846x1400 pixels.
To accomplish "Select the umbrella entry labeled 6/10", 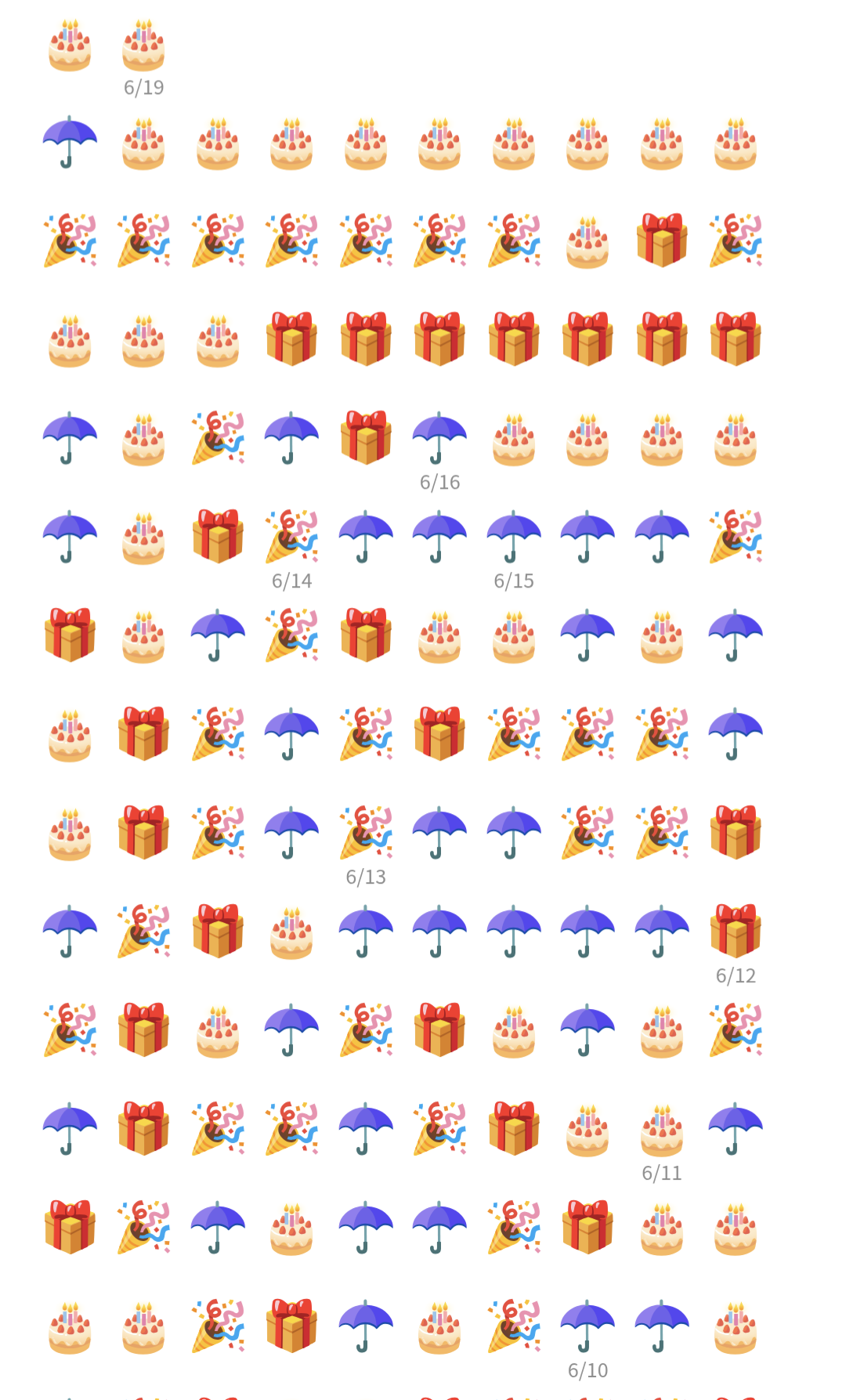I will (x=587, y=1327).
